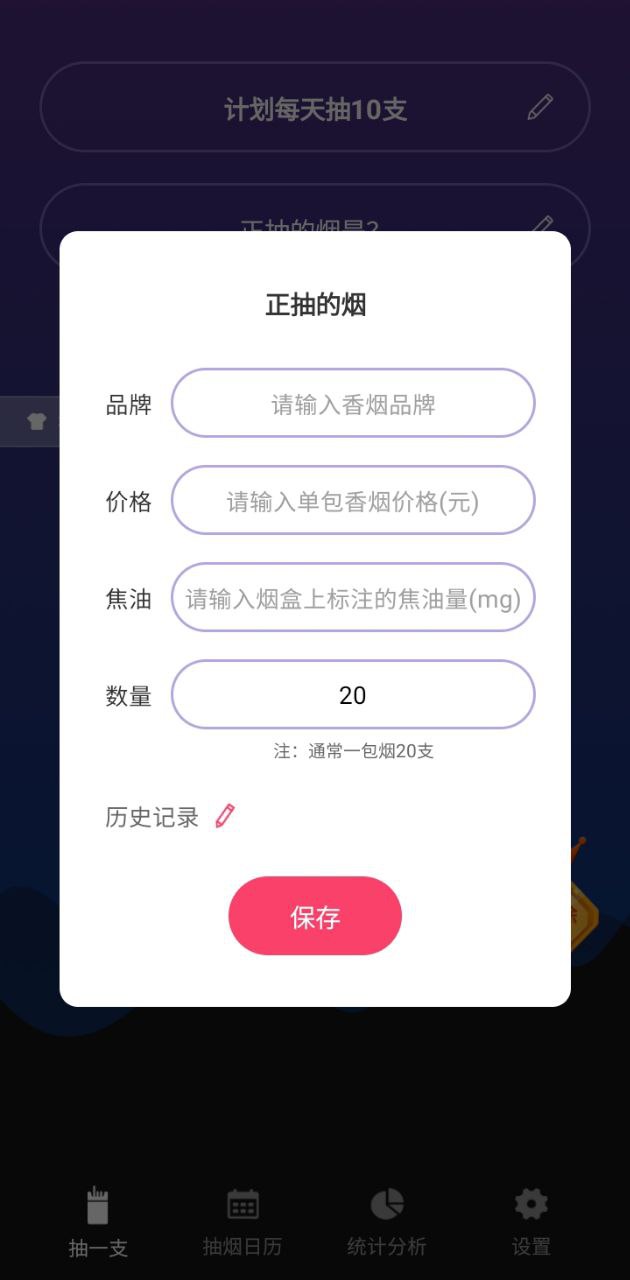Tap the 价格 price field
This screenshot has height=1280, width=630.
(353, 501)
